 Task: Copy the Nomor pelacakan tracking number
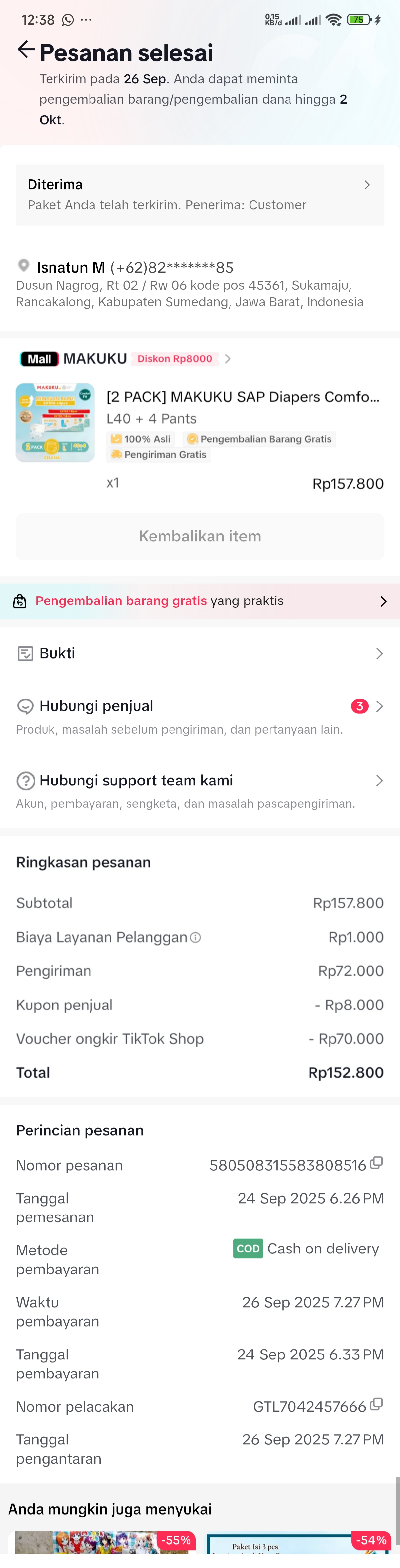click(x=377, y=1405)
